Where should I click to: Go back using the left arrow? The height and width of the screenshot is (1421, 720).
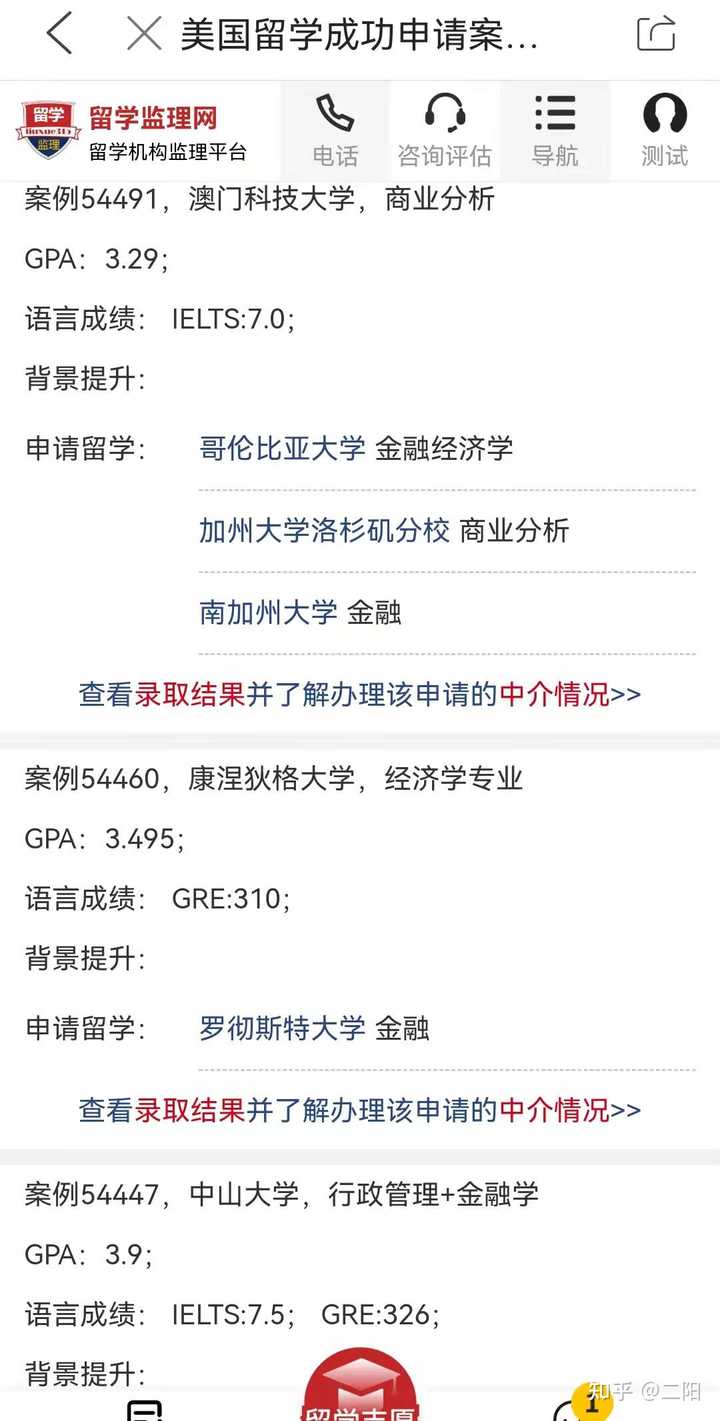57,33
